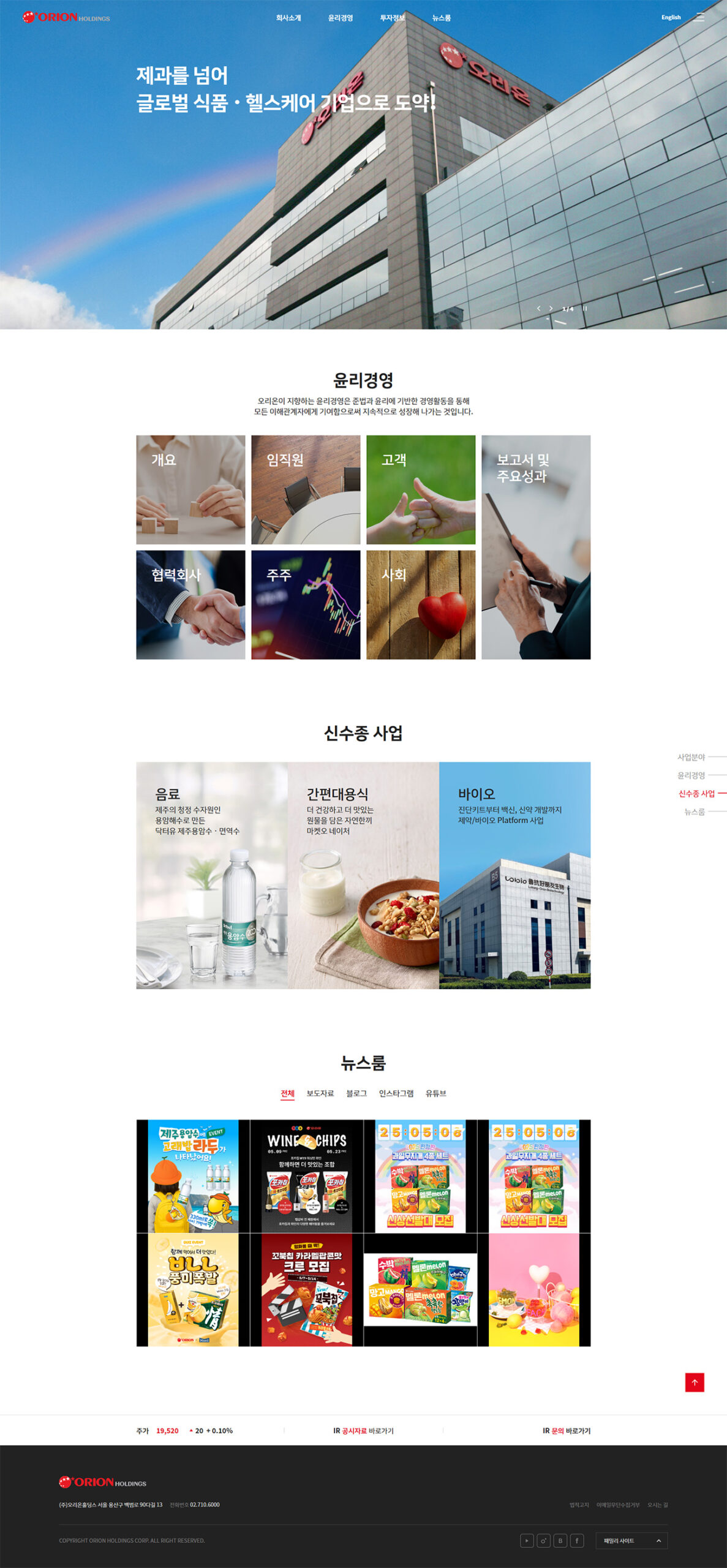Open the 음료 business card
727x1568 pixels.
[x=212, y=875]
